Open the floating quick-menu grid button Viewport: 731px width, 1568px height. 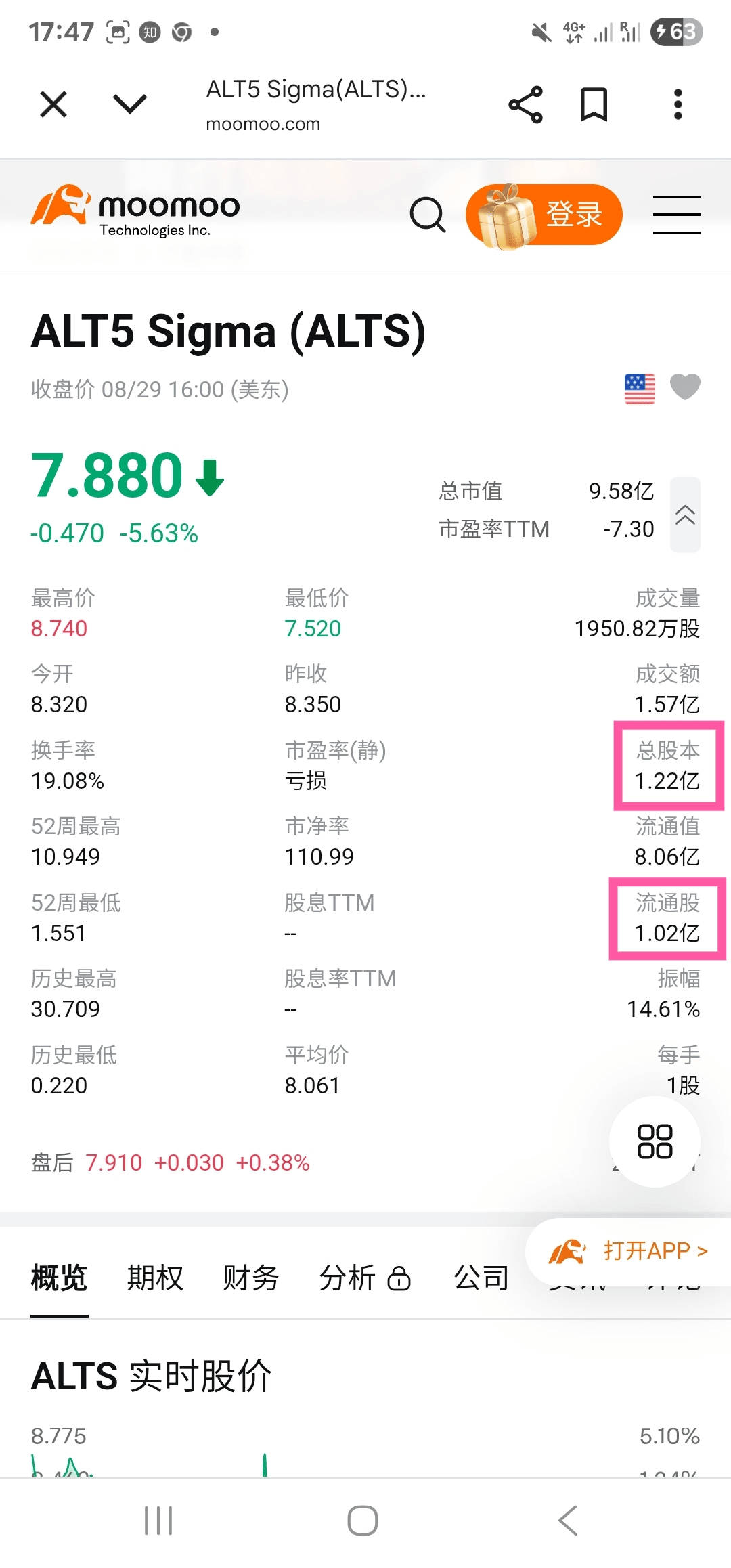[x=655, y=1141]
